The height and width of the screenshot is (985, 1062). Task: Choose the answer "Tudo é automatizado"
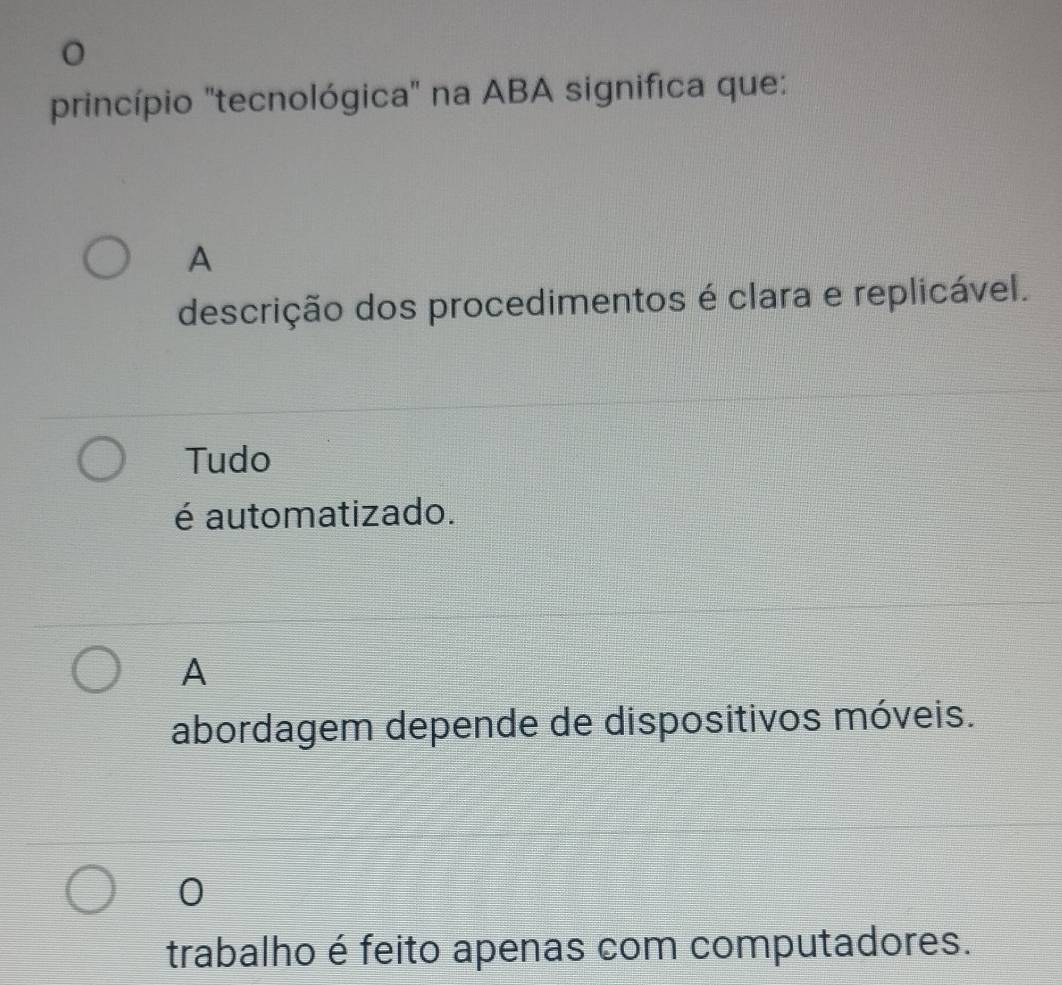click(x=103, y=461)
